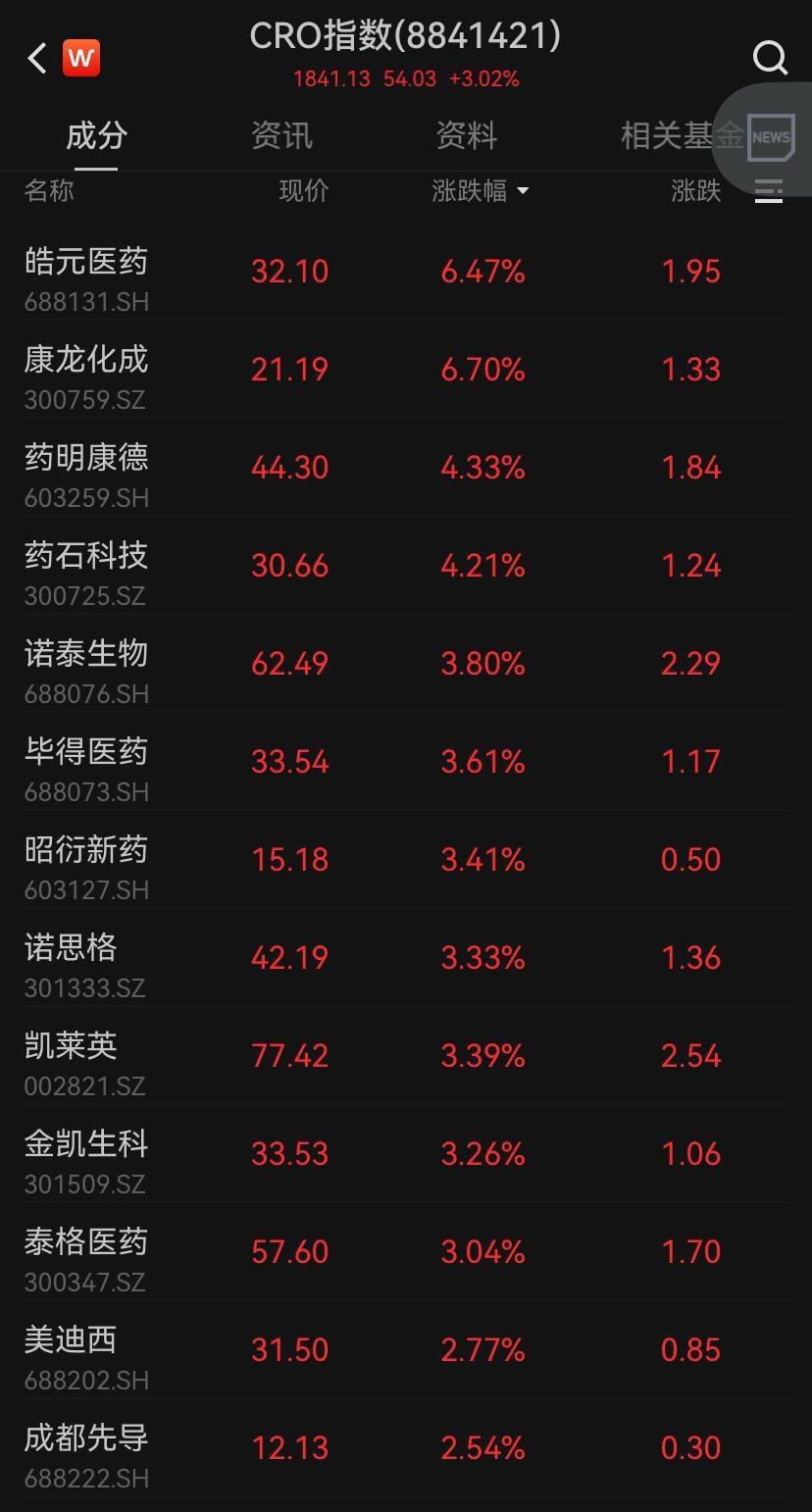Open stock 凯莱英

point(406,1056)
